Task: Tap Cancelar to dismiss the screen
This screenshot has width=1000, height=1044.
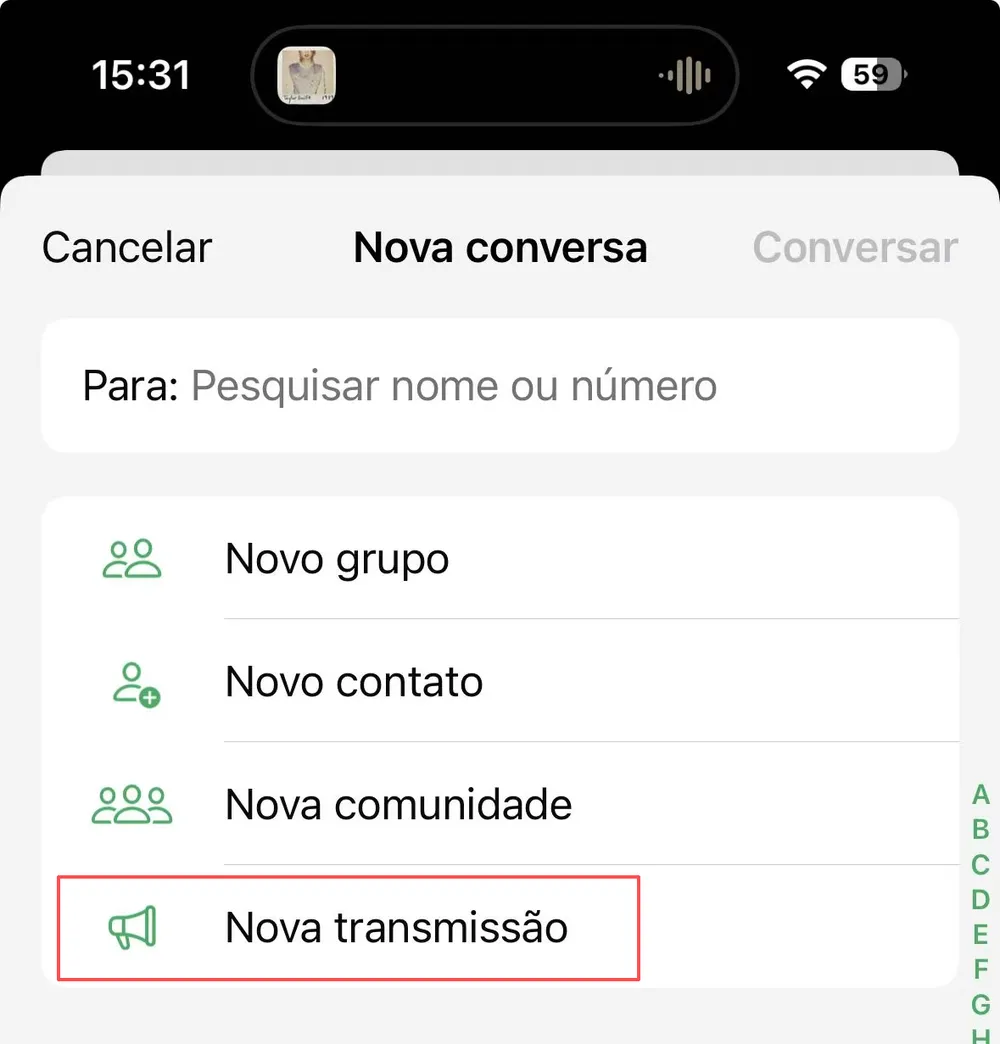Action: click(x=126, y=247)
